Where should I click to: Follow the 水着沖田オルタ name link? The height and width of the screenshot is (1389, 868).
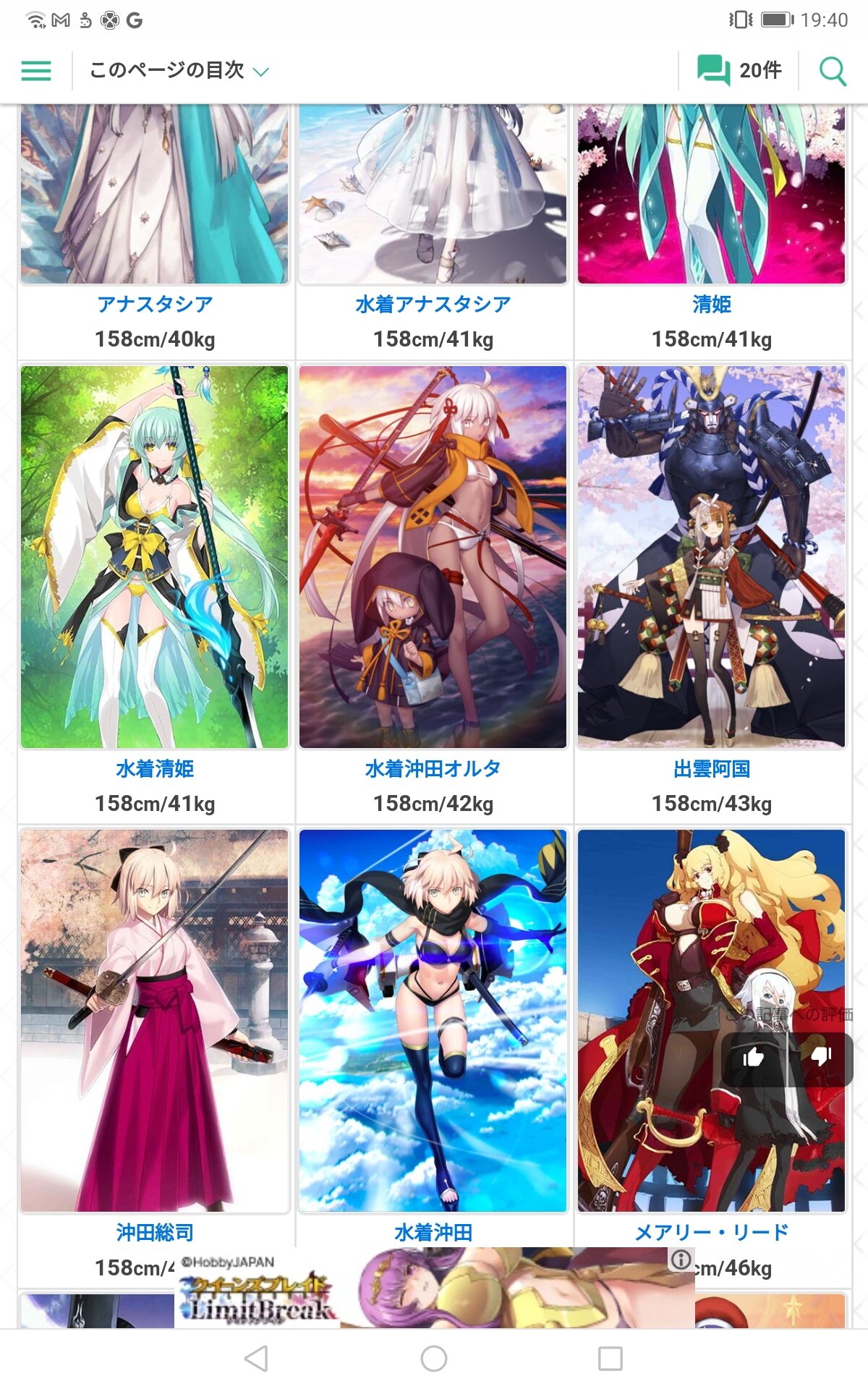pyautogui.click(x=433, y=769)
